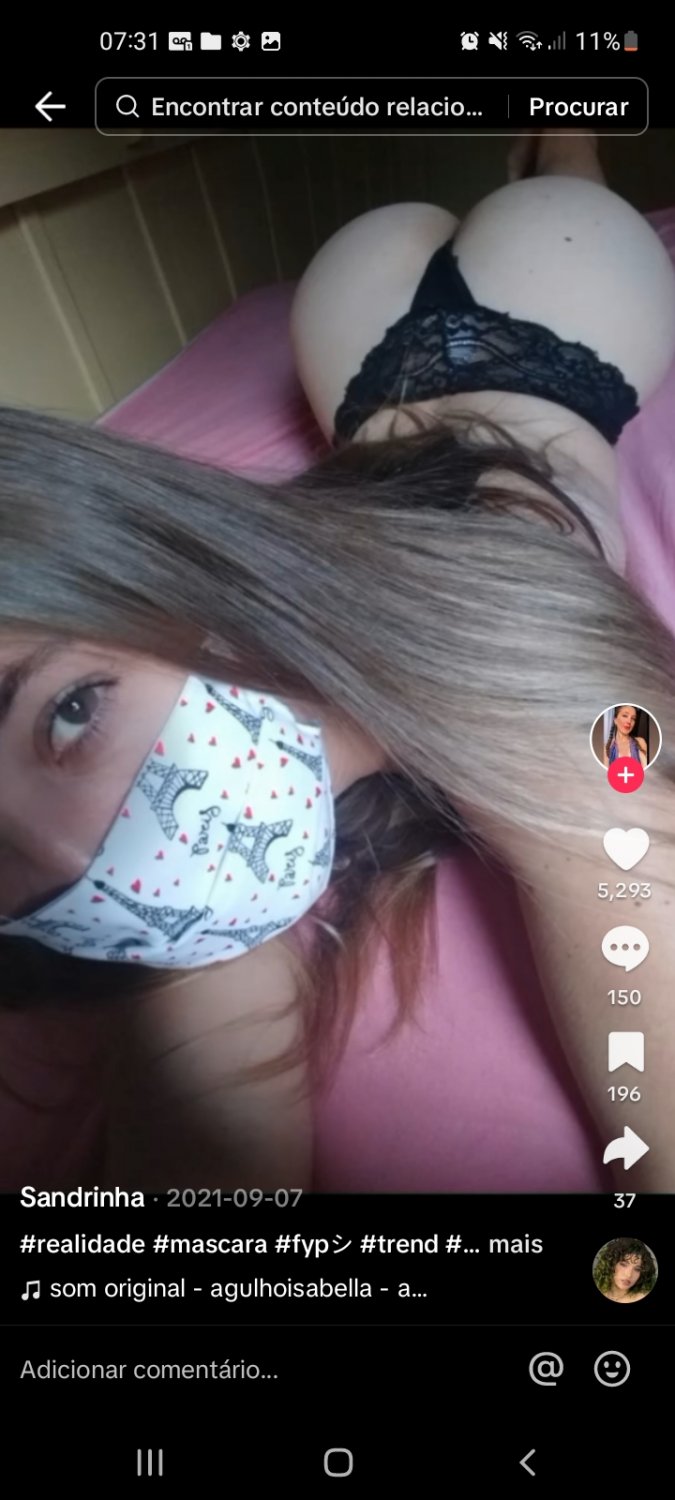
Task: Tap the 'Adicionar comentário...' field
Action: (150, 1369)
